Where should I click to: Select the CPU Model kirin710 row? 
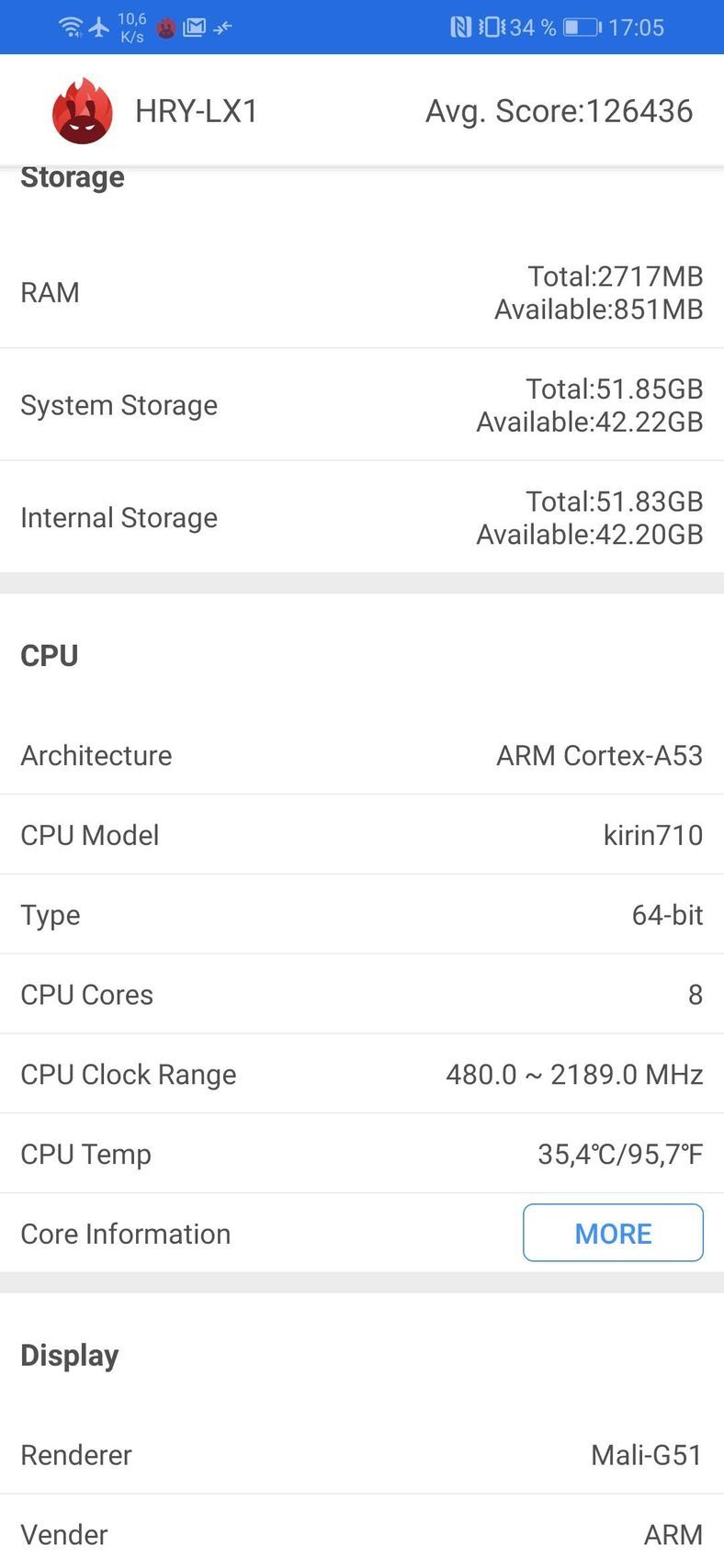362,835
